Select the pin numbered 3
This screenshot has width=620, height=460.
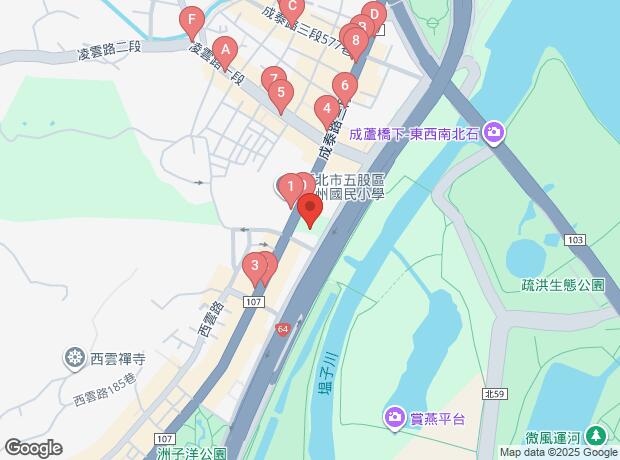pyautogui.click(x=256, y=267)
